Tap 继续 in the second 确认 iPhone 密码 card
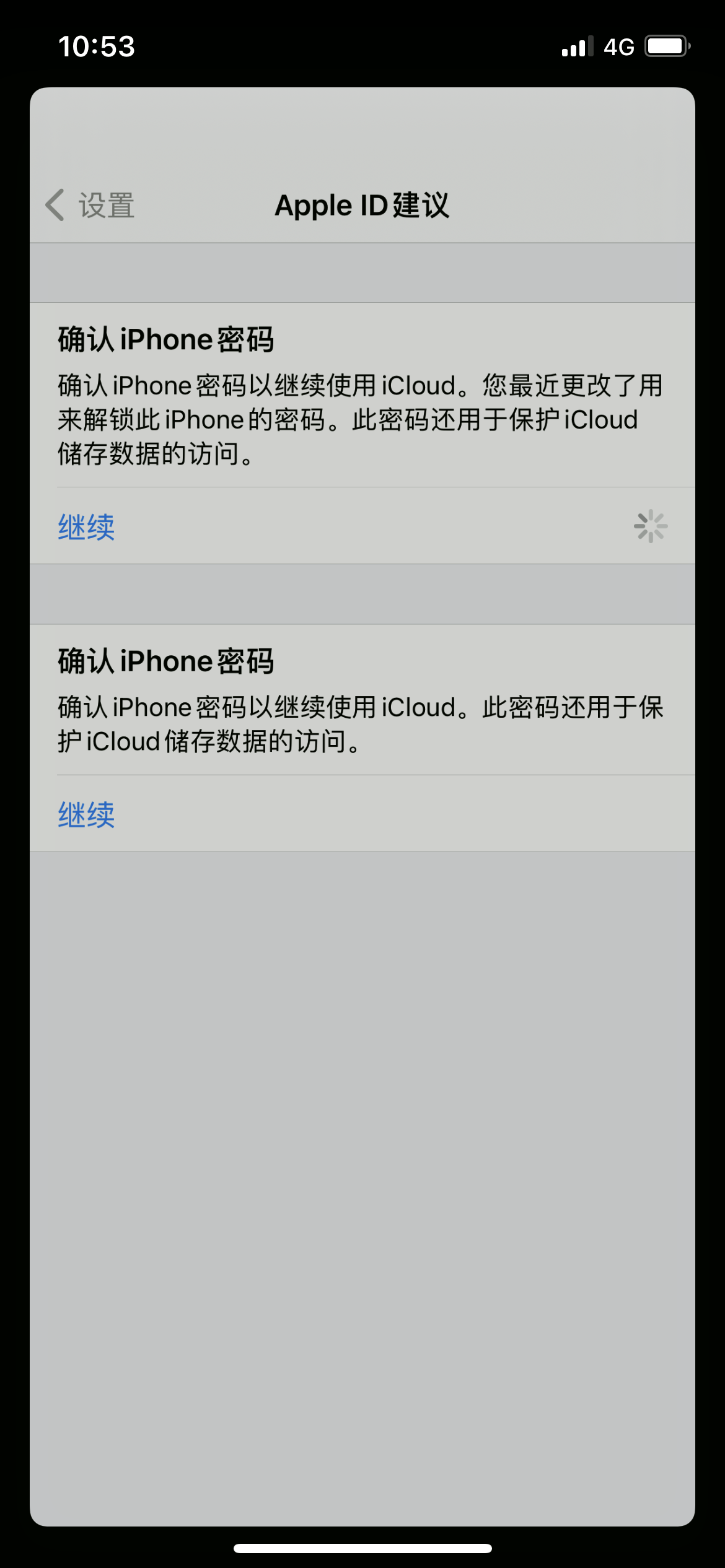The height and width of the screenshot is (1568, 725). point(87,814)
